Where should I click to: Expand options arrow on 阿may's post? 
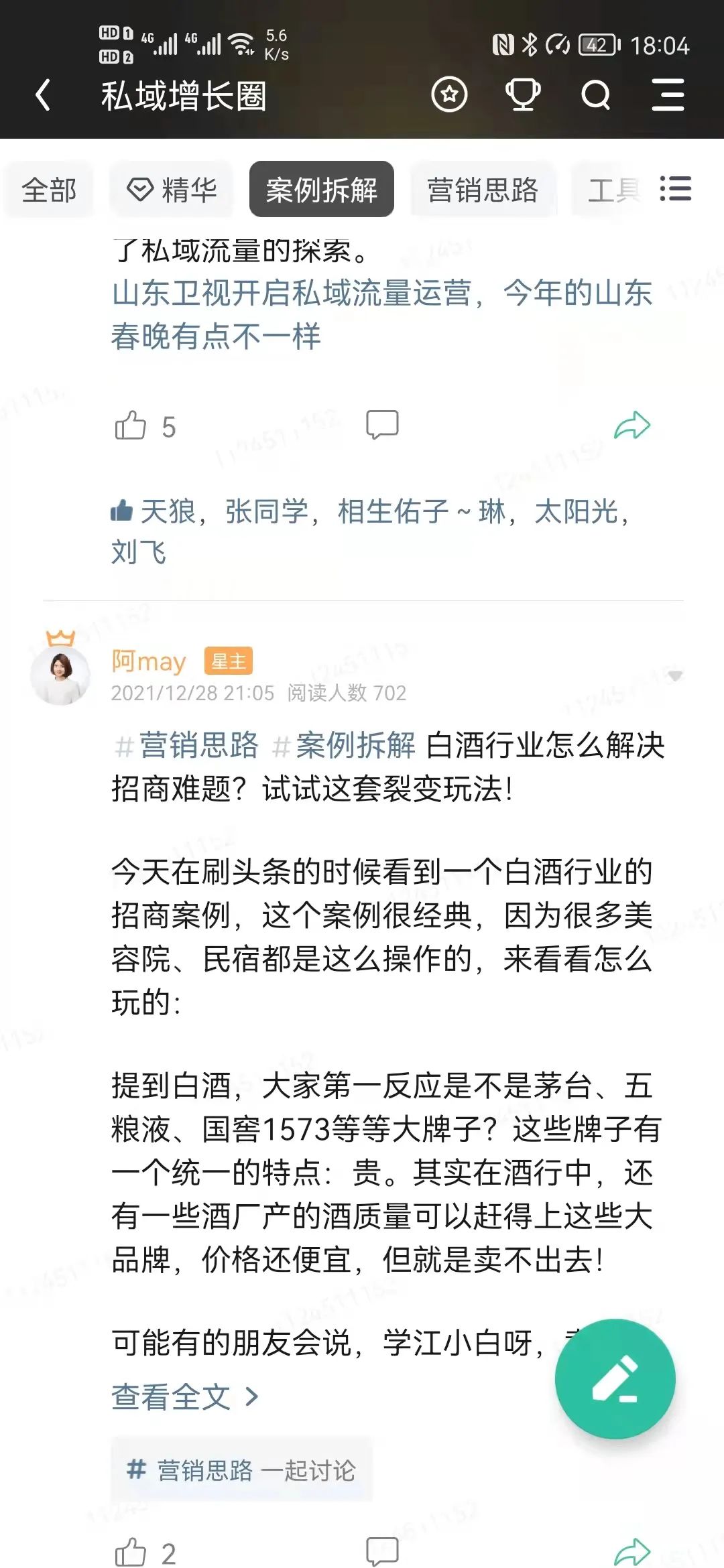[x=674, y=675]
